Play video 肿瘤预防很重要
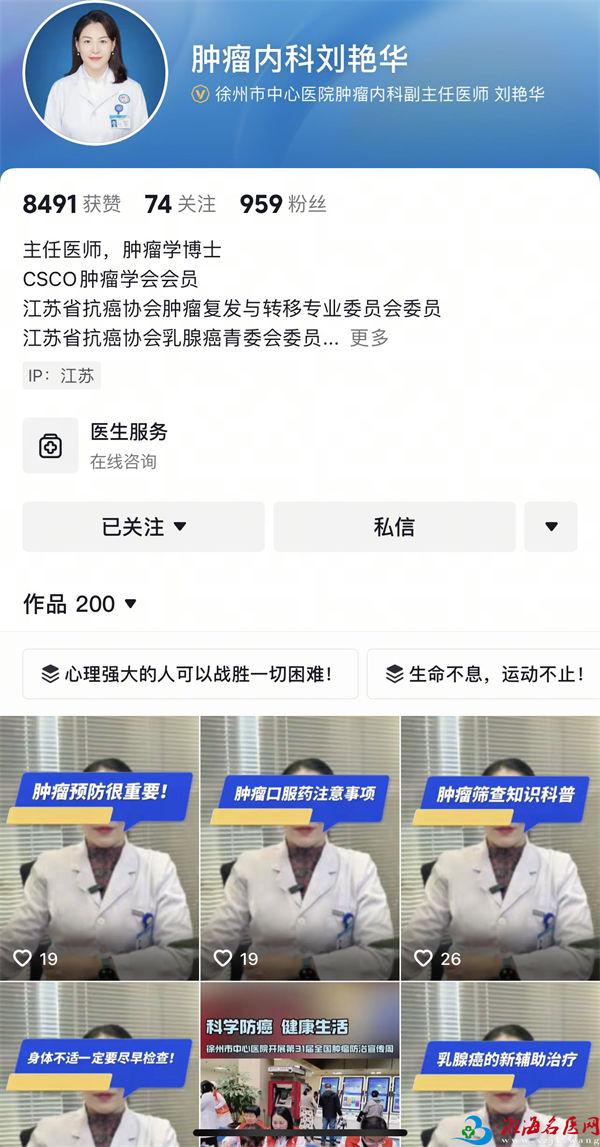600x1147 pixels. point(98,848)
